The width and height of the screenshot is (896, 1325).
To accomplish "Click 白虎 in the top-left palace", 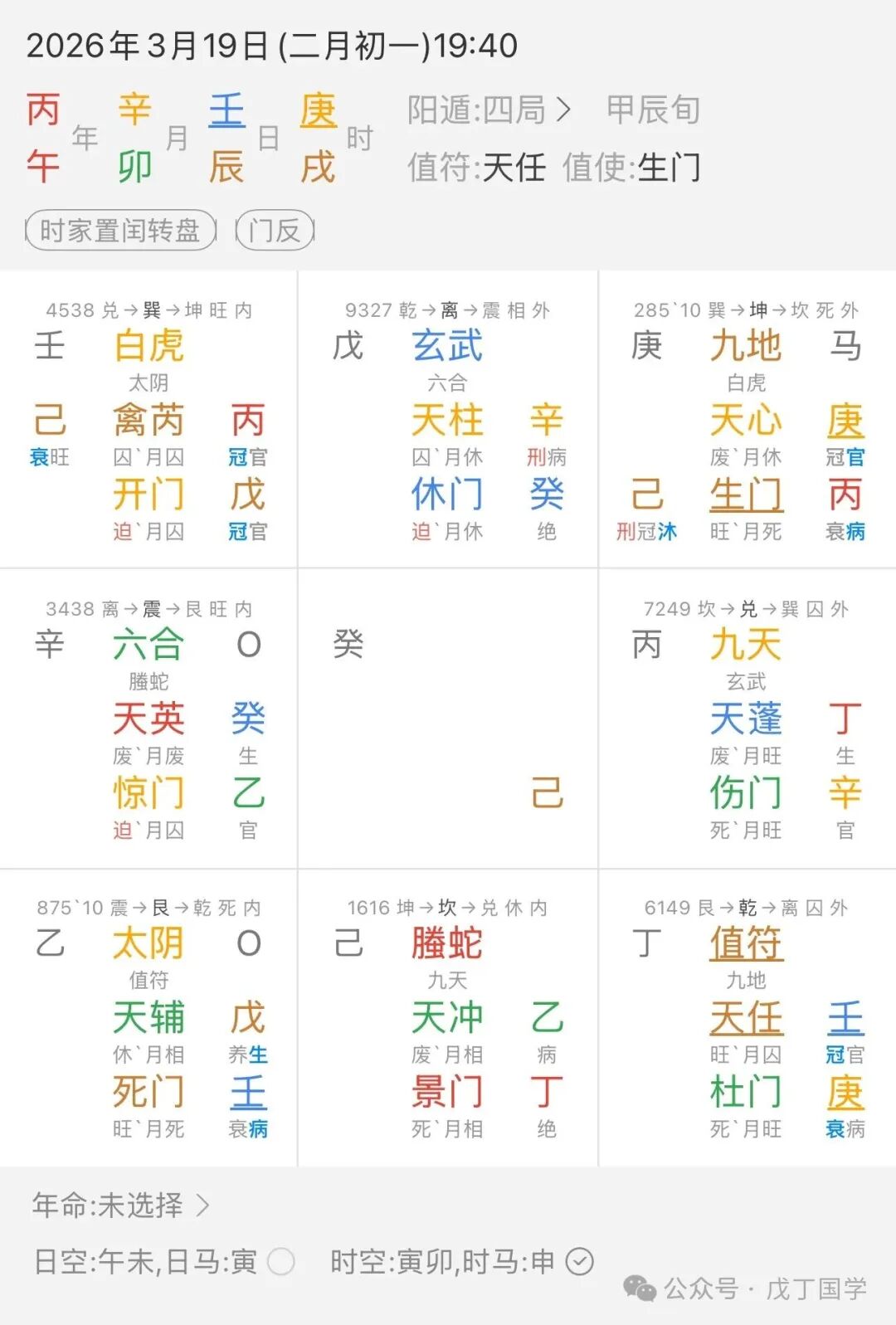I will point(148,347).
